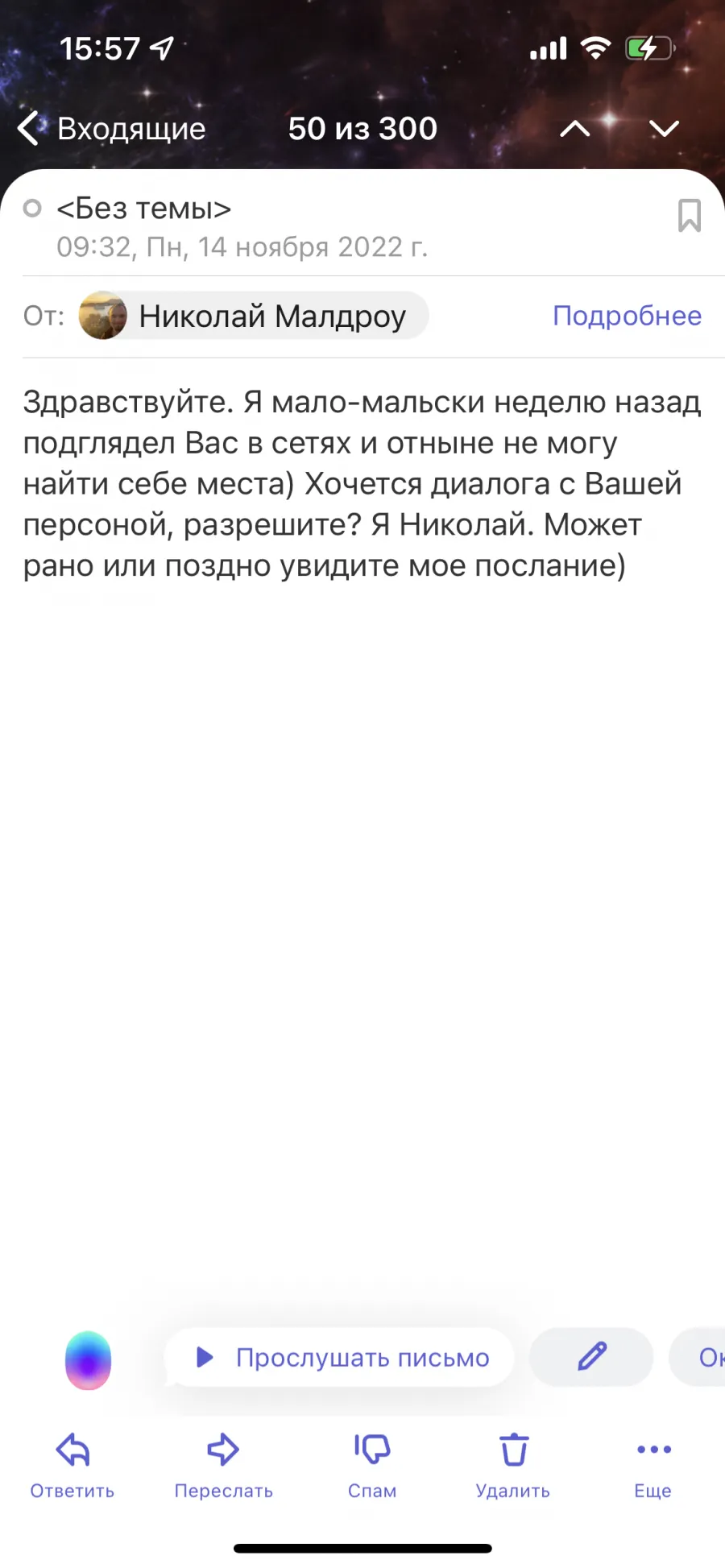Open the next email with down arrow
This screenshot has width=725, height=1568.
coord(664,129)
